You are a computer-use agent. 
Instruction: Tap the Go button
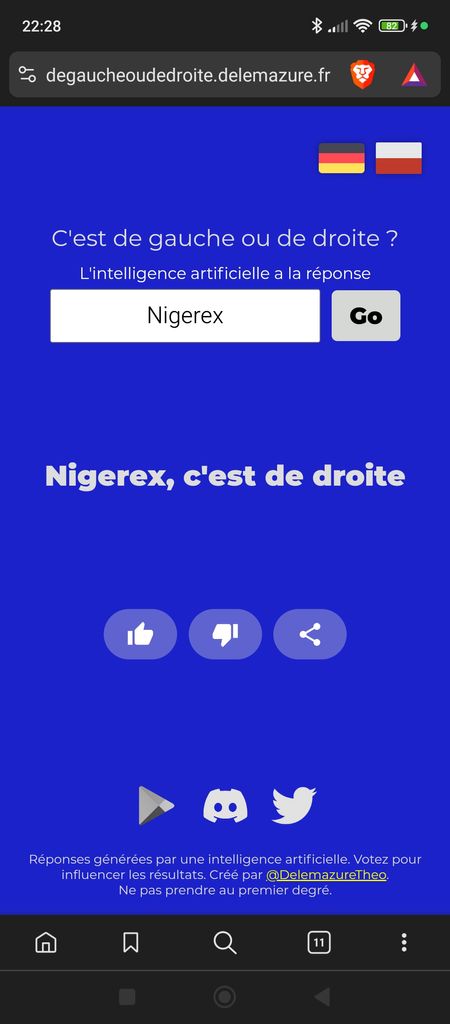tap(366, 315)
